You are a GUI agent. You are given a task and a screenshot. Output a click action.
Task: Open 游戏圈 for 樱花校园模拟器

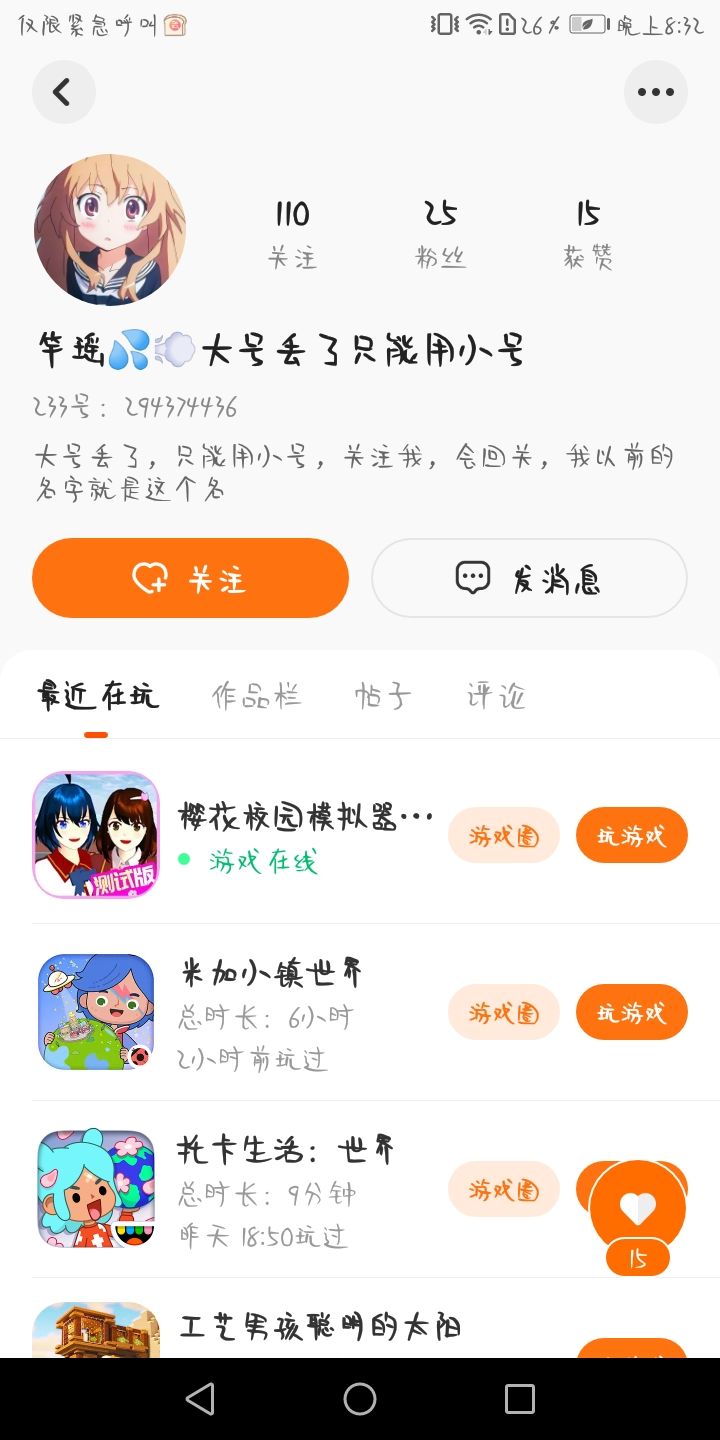tap(503, 835)
